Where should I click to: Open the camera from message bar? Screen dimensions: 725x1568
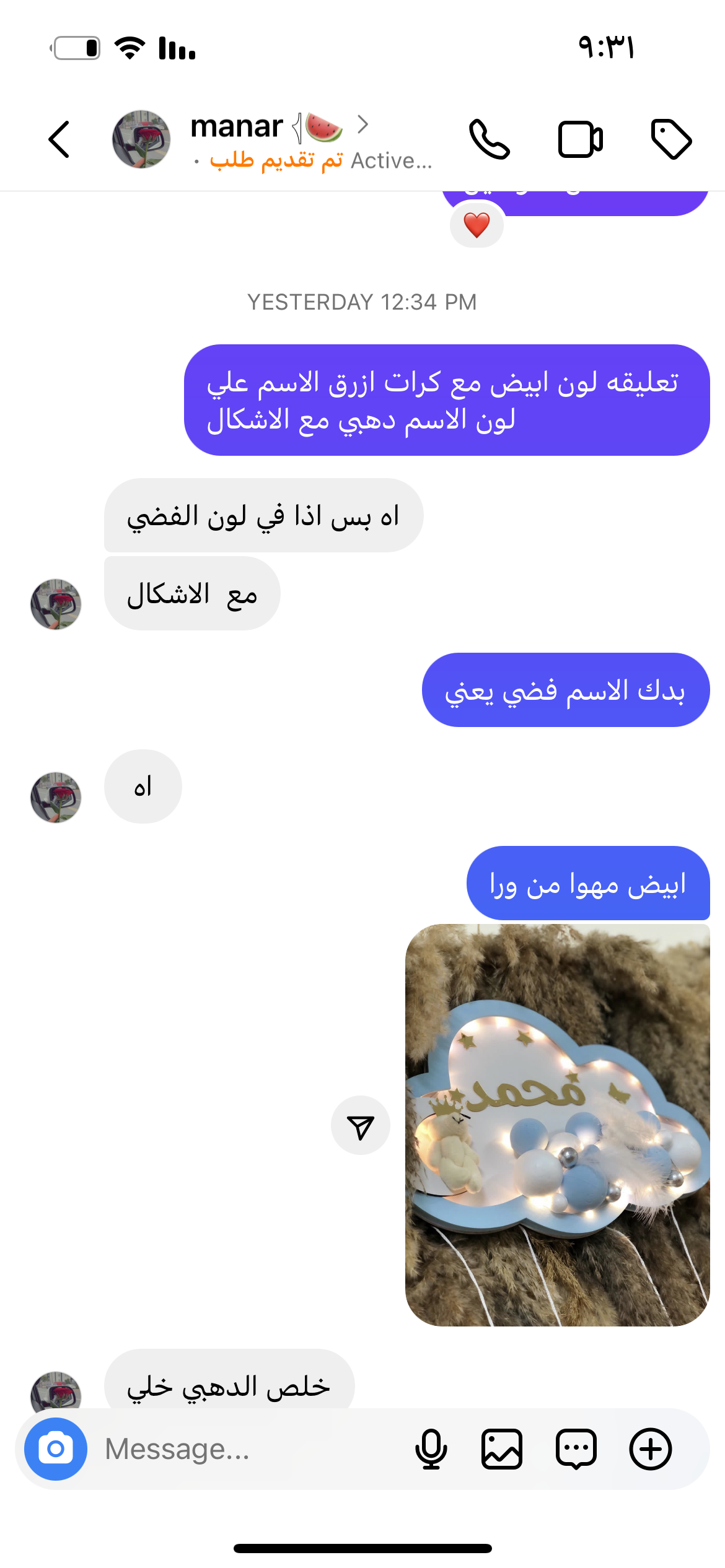tap(56, 1449)
